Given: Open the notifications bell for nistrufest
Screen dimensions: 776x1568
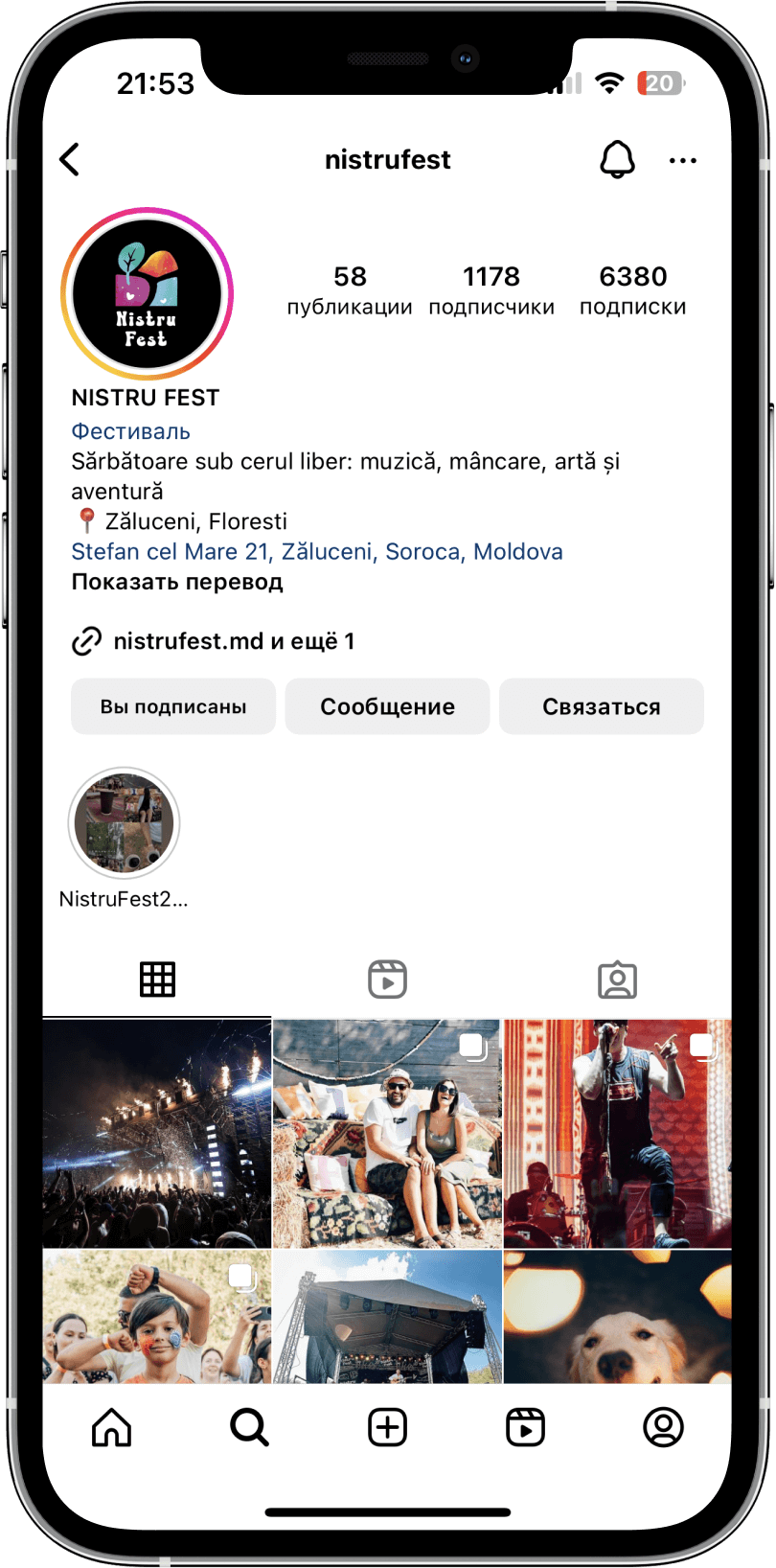Looking at the screenshot, I should (617, 160).
